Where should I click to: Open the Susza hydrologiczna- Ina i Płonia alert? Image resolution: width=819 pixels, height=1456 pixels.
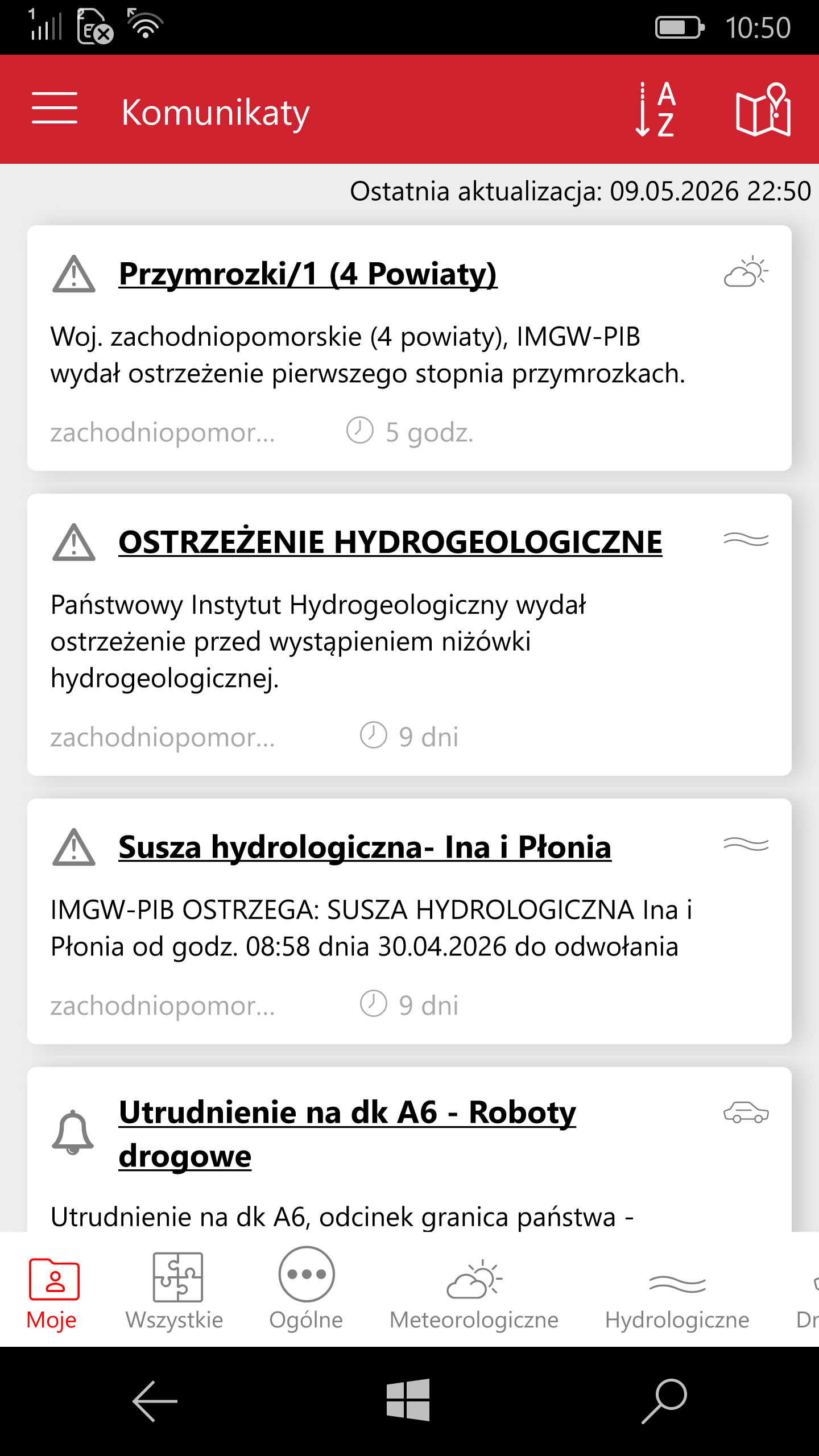pyautogui.click(x=365, y=847)
